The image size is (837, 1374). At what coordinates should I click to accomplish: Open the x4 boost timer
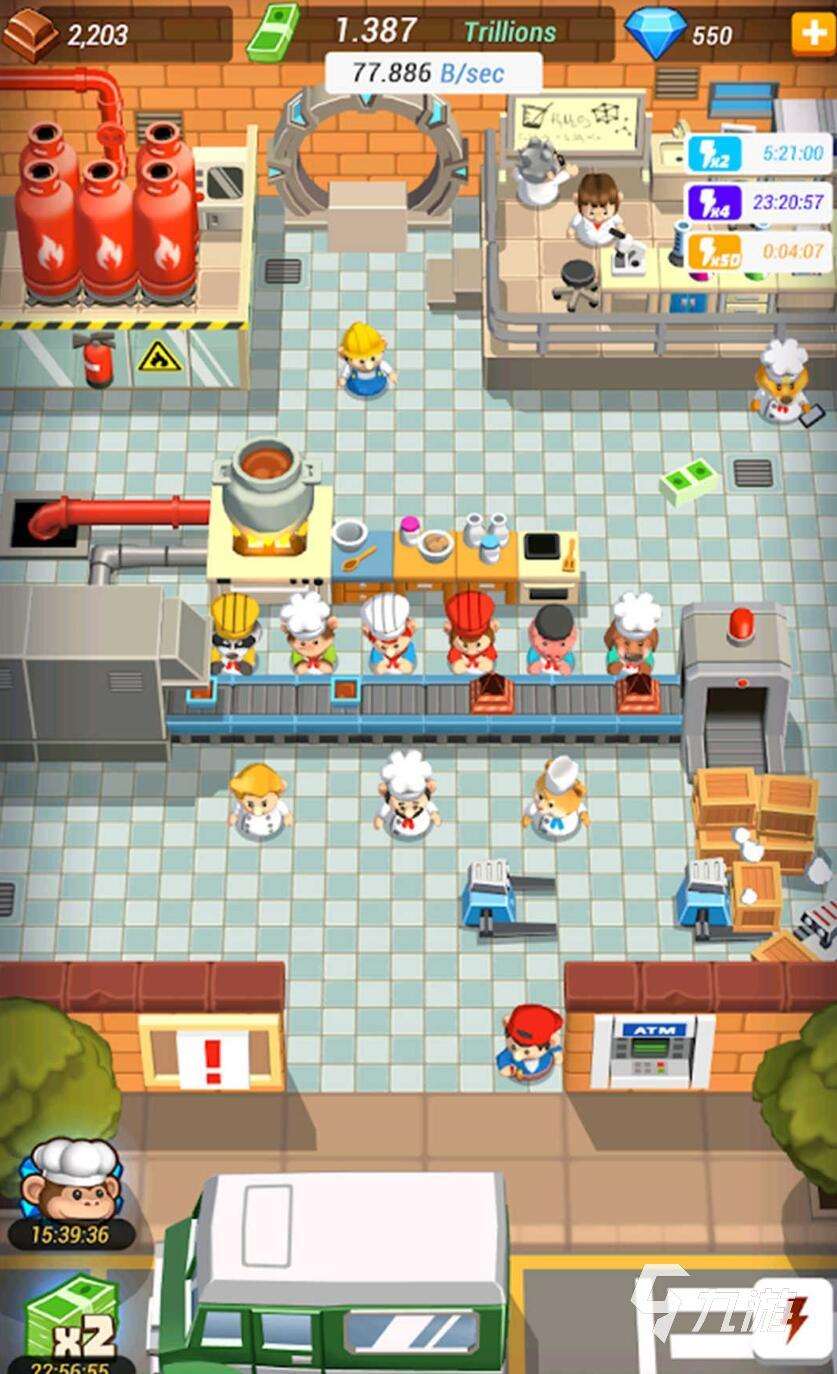pyautogui.click(x=759, y=201)
